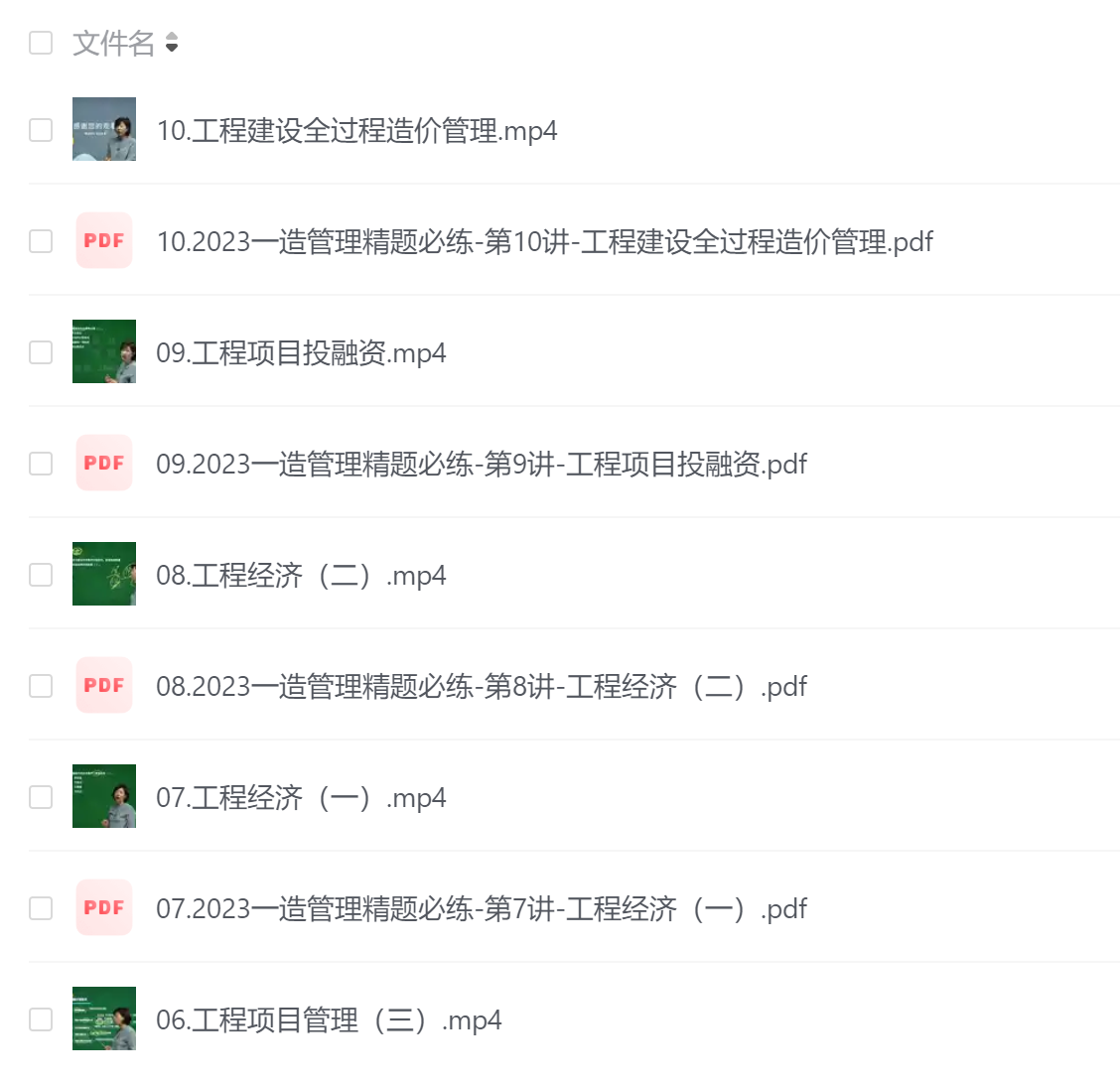The height and width of the screenshot is (1084, 1120).
Task: Check the box next to 第10讲 pdf
Action: click(x=41, y=241)
